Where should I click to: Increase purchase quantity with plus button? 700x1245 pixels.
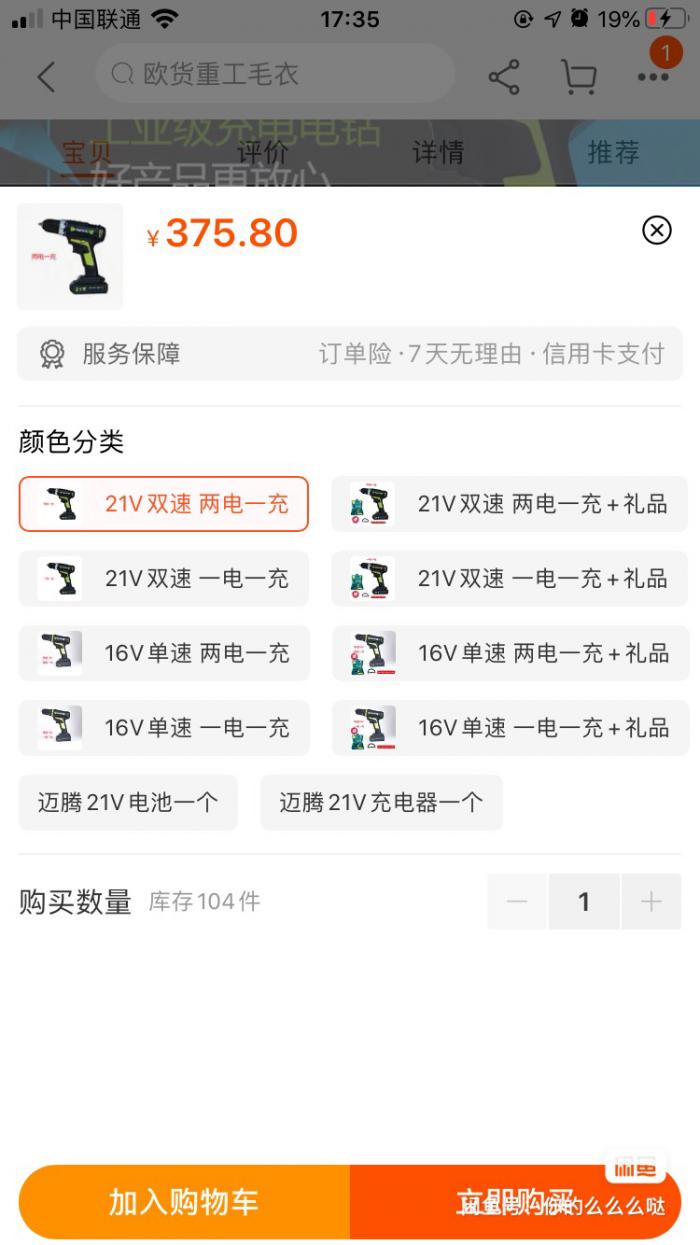(651, 902)
